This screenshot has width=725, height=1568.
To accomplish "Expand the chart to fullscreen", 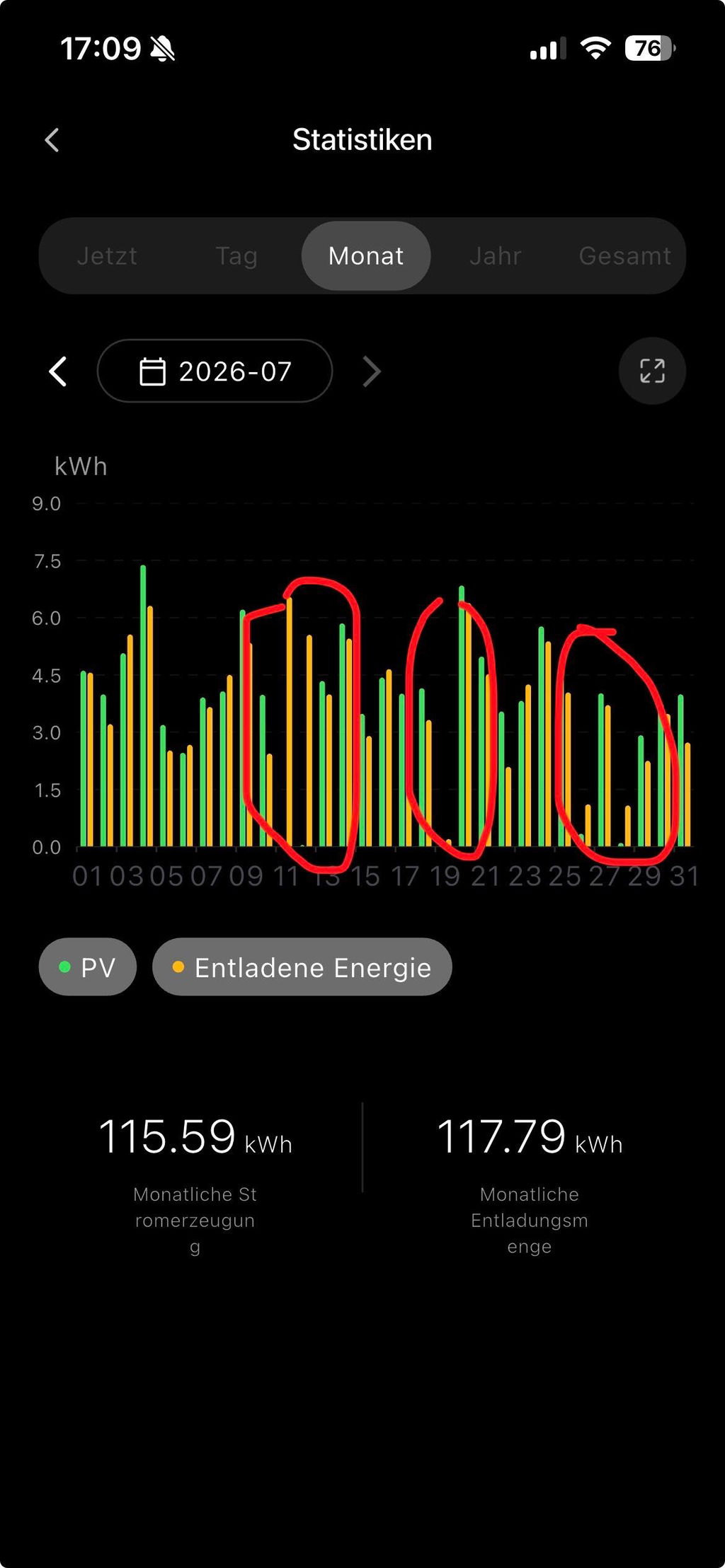I will click(652, 371).
